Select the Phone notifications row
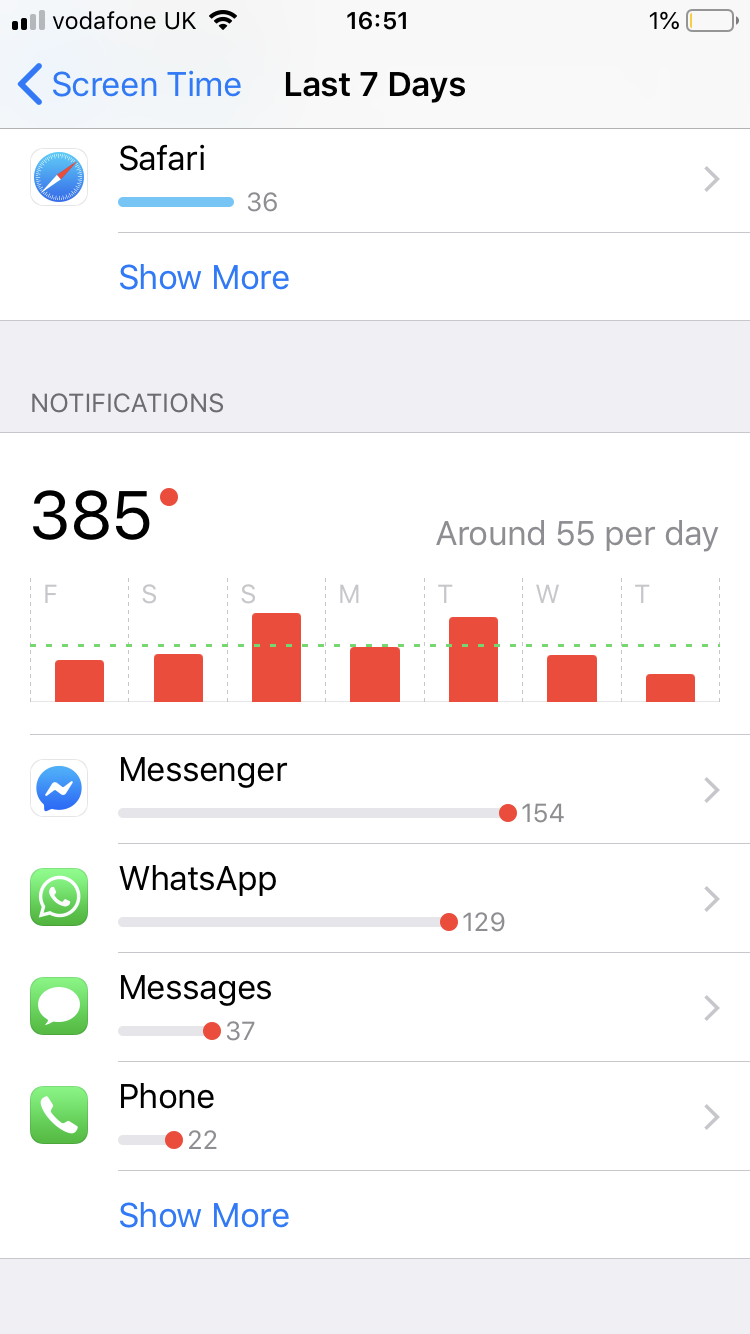 [x=375, y=1116]
